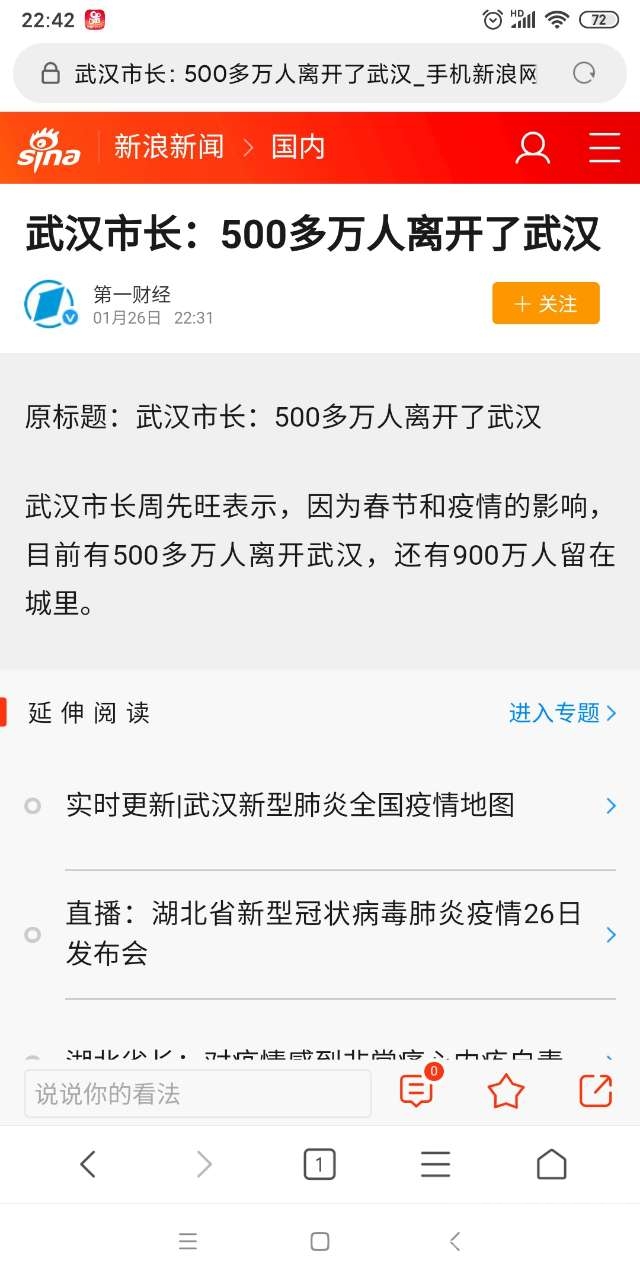Open 进入专题 special topic link

562,713
